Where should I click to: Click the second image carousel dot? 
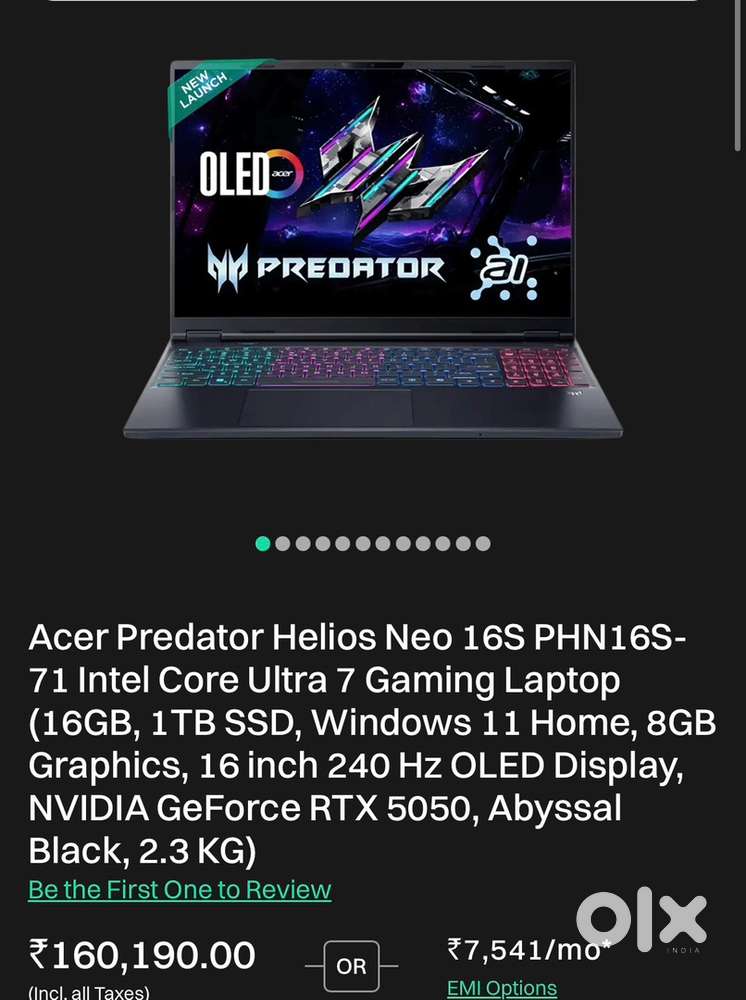click(283, 544)
